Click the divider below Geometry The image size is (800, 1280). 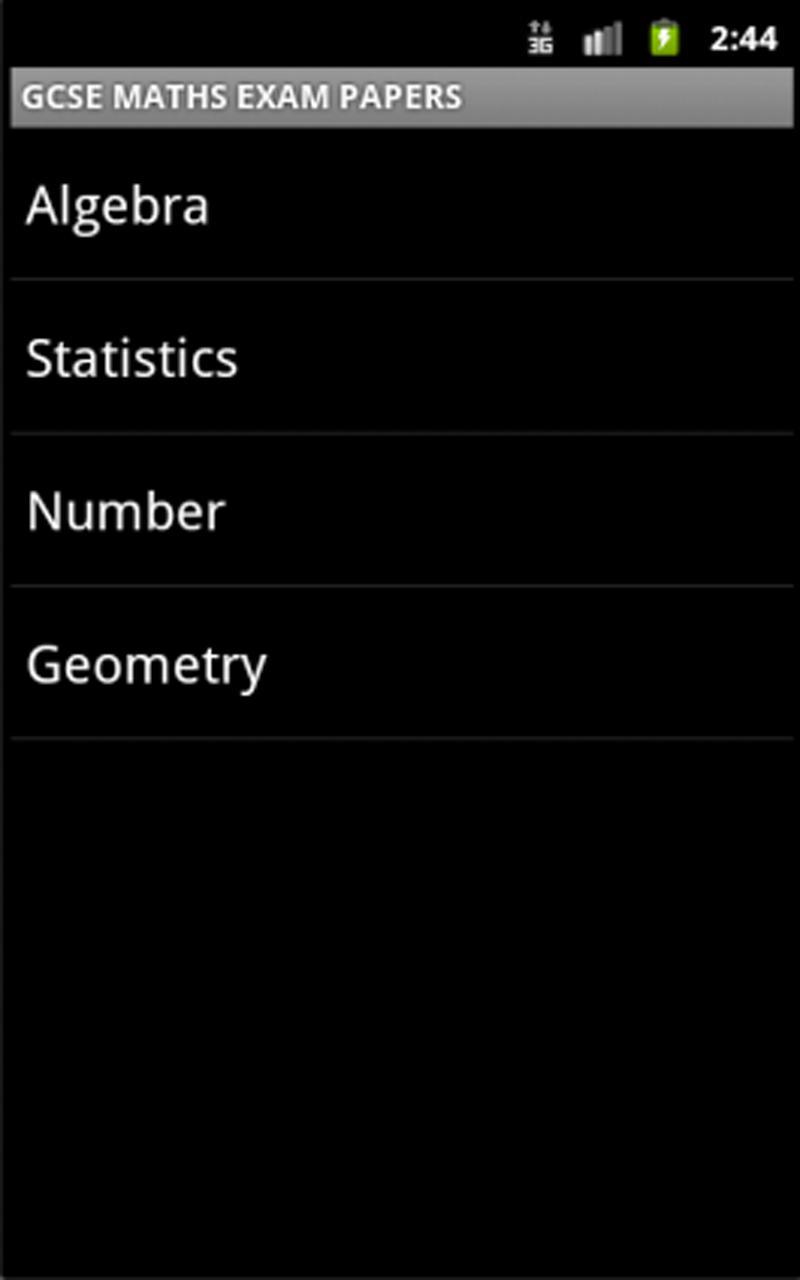400,737
